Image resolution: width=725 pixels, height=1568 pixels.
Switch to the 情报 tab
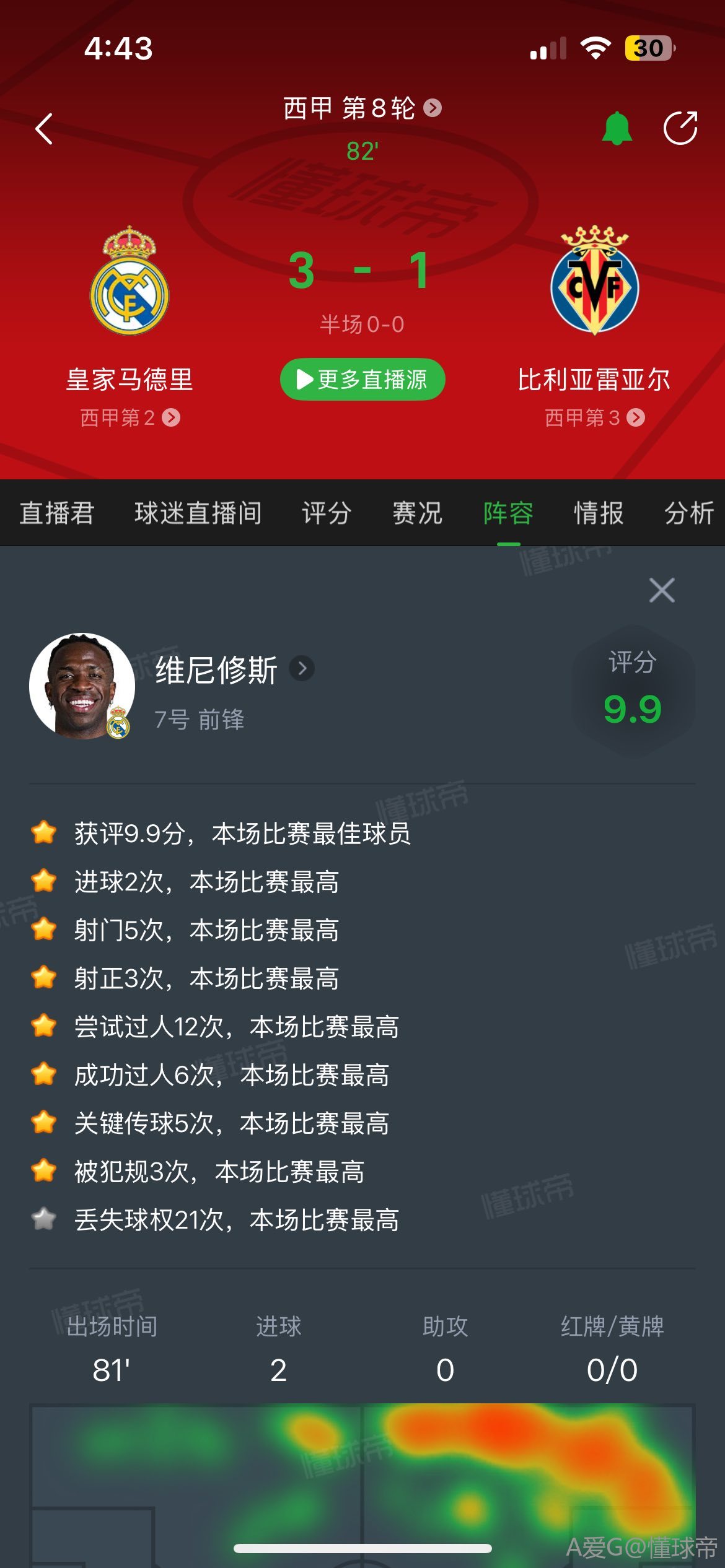(599, 513)
